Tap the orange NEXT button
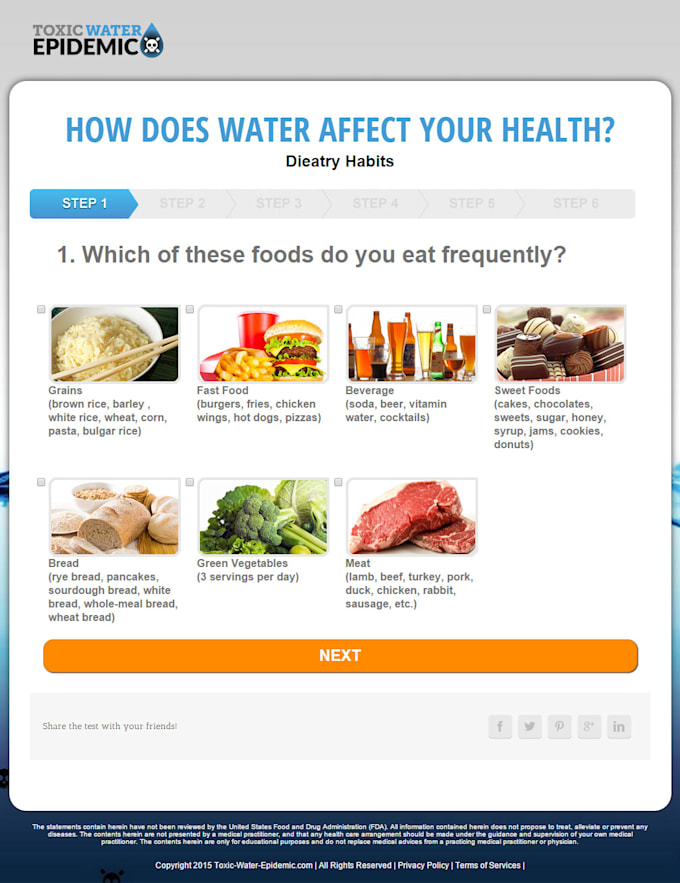This screenshot has width=680, height=883. pos(340,656)
